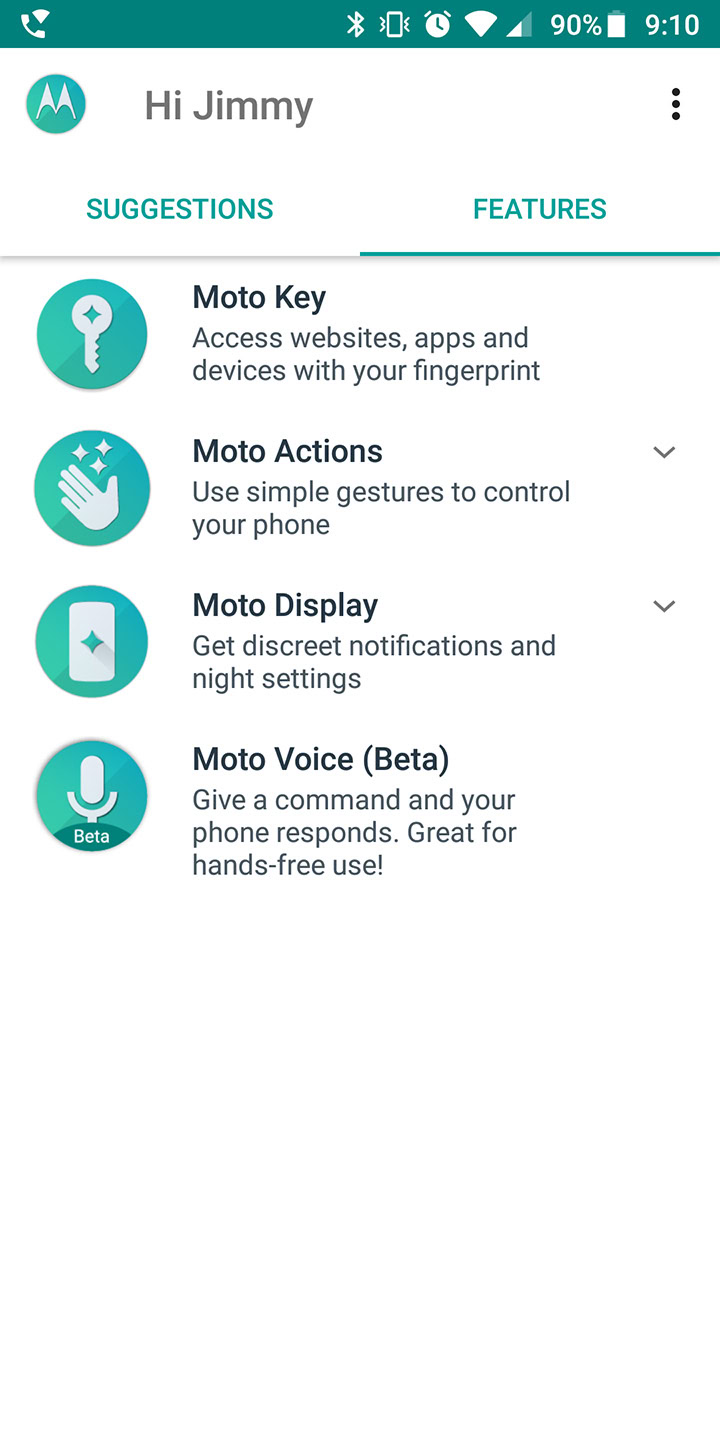Open Moto Actions gestures settings
The image size is (720, 1440).
pos(380,488)
